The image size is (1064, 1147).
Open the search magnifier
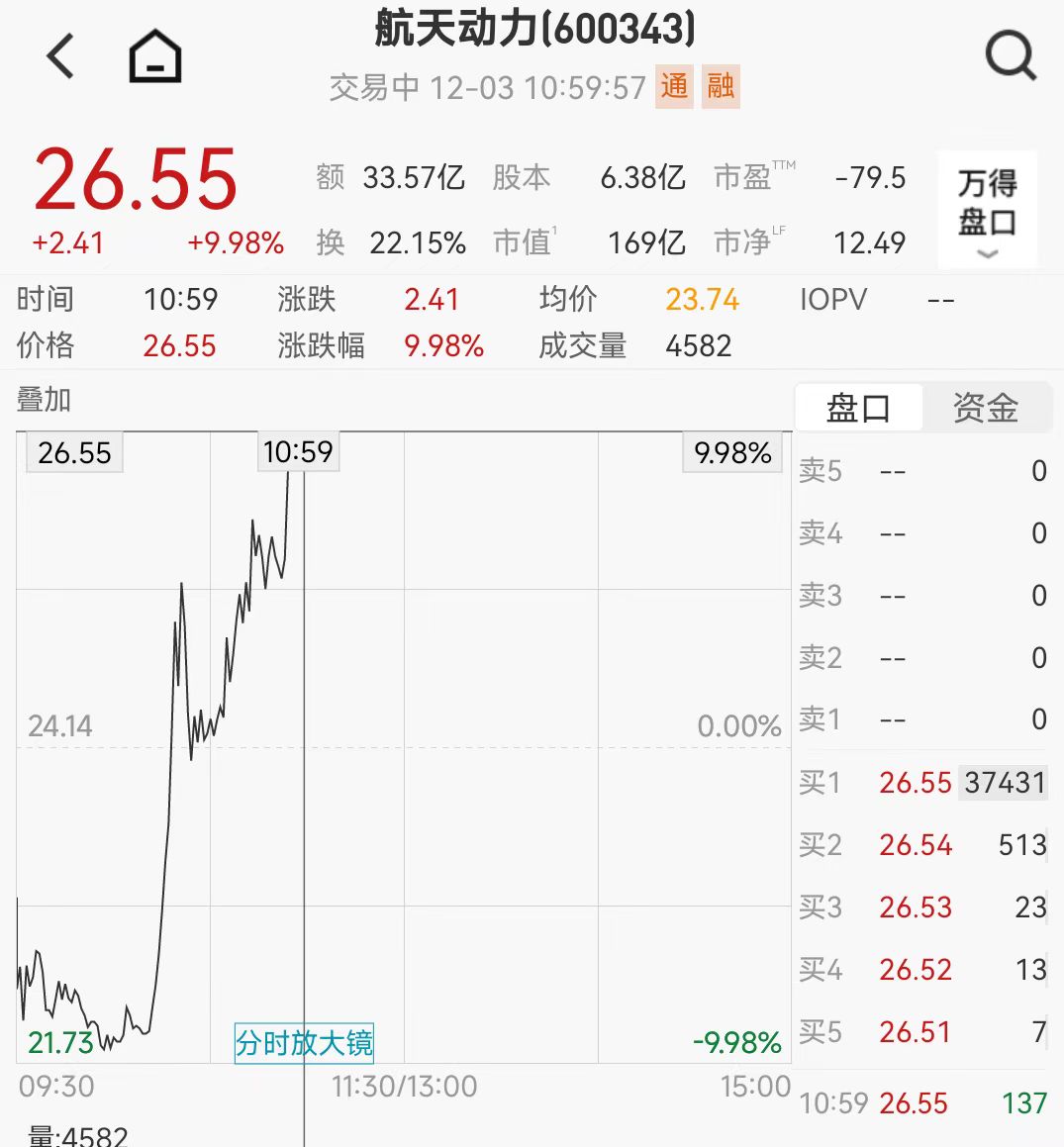1011,55
